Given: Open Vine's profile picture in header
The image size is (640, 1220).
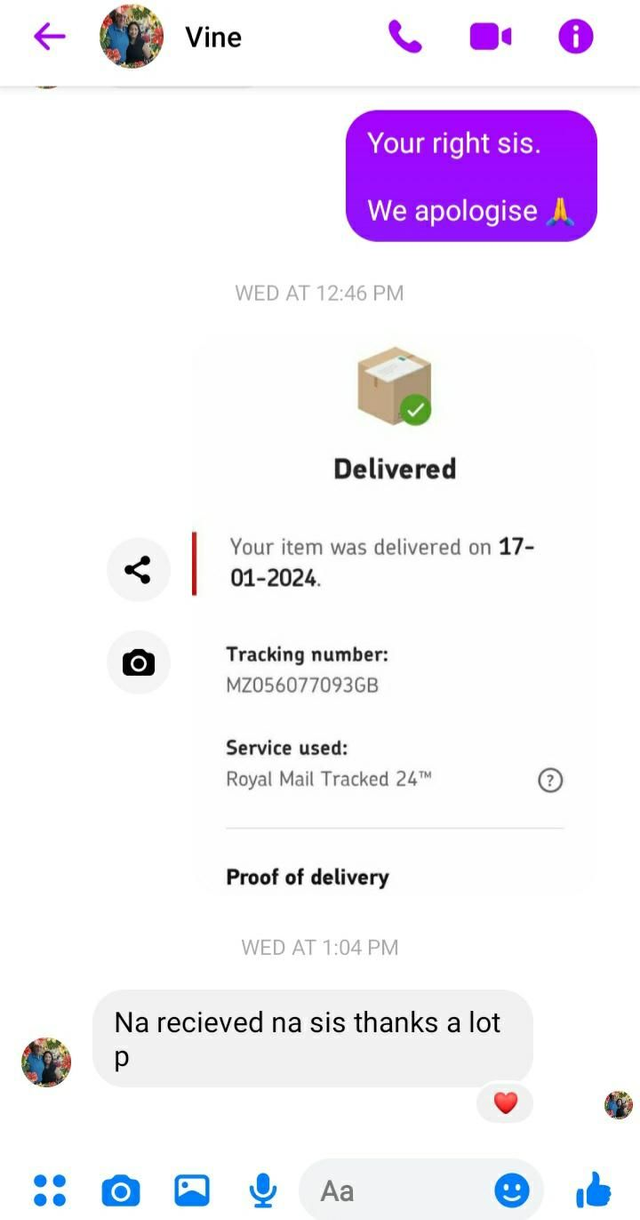Looking at the screenshot, I should [131, 37].
